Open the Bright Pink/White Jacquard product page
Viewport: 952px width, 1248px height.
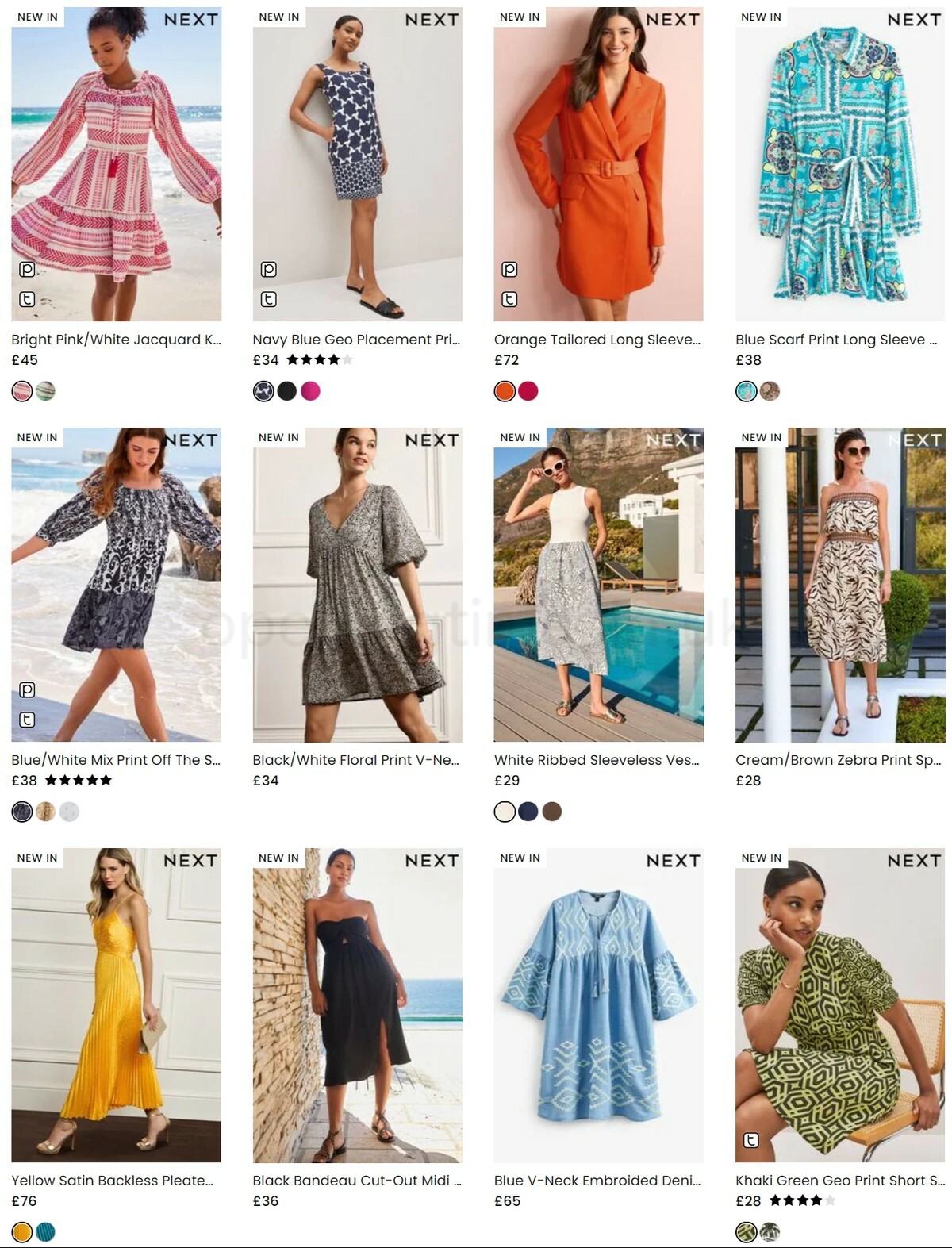coord(117,338)
